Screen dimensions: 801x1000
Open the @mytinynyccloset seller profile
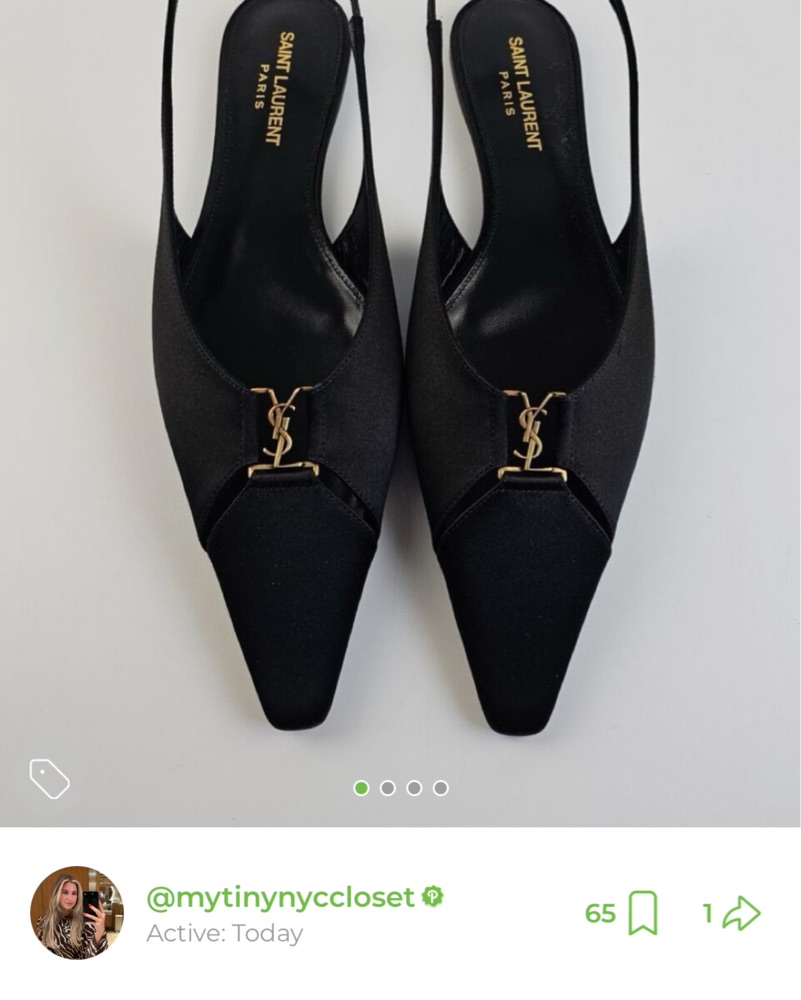280,897
